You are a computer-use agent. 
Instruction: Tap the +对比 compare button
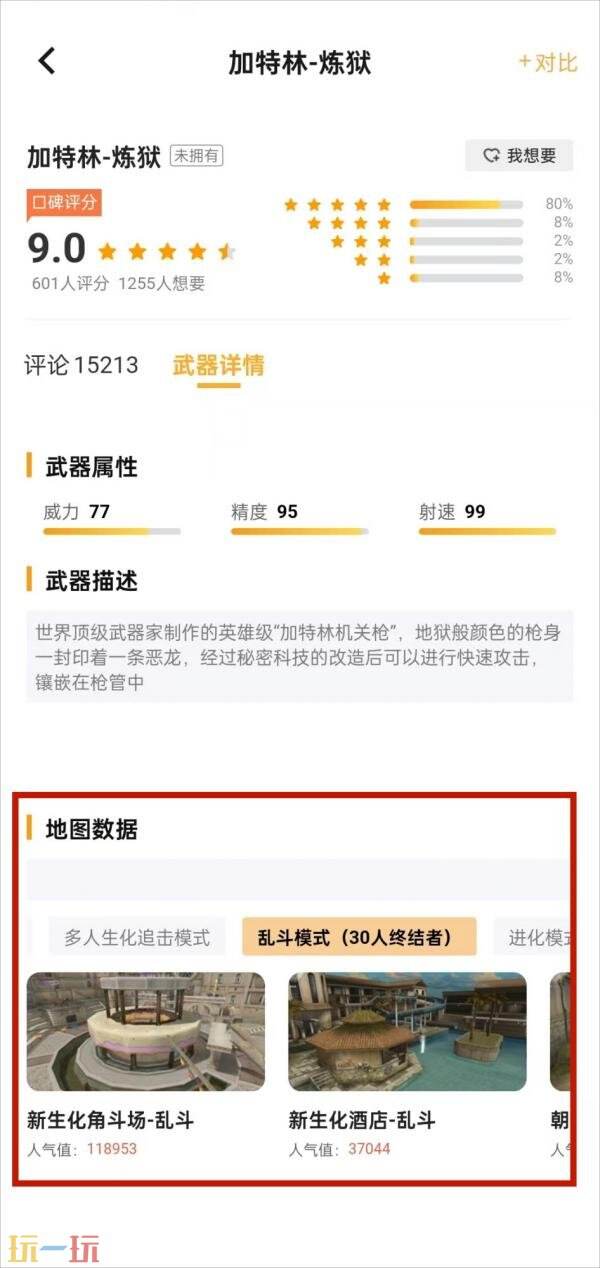click(x=548, y=62)
